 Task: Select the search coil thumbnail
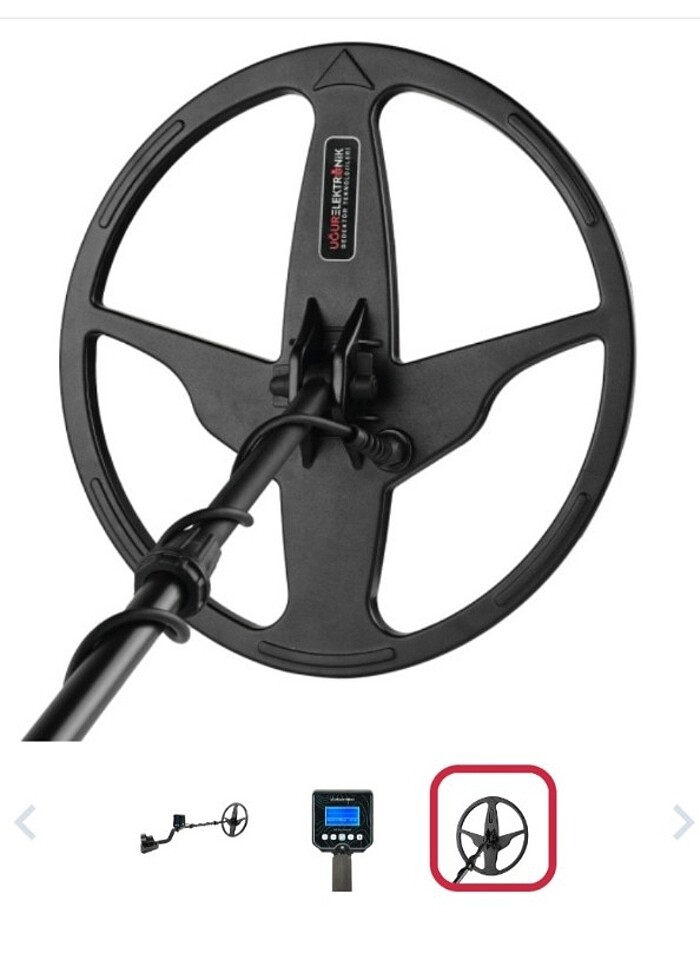click(492, 827)
